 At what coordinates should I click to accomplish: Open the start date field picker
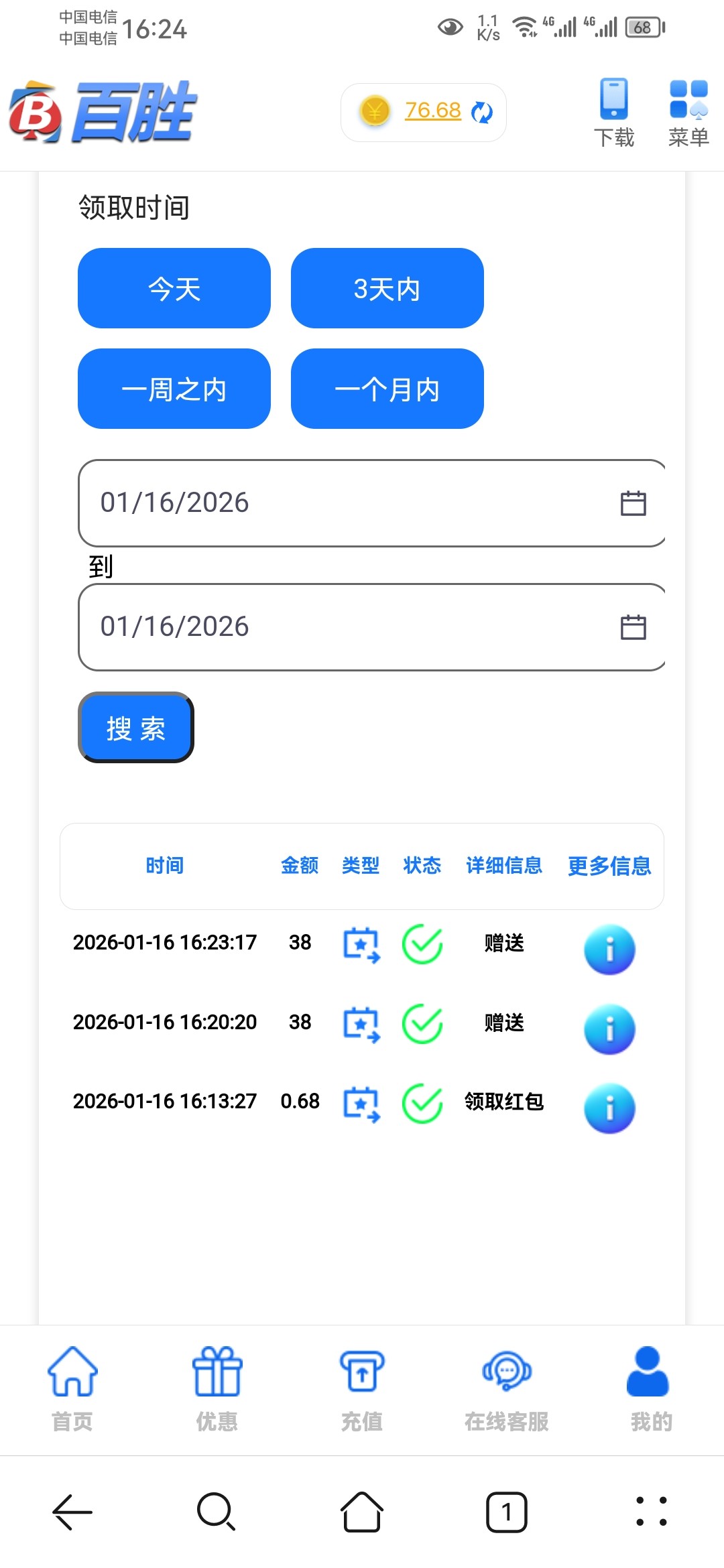(633, 503)
